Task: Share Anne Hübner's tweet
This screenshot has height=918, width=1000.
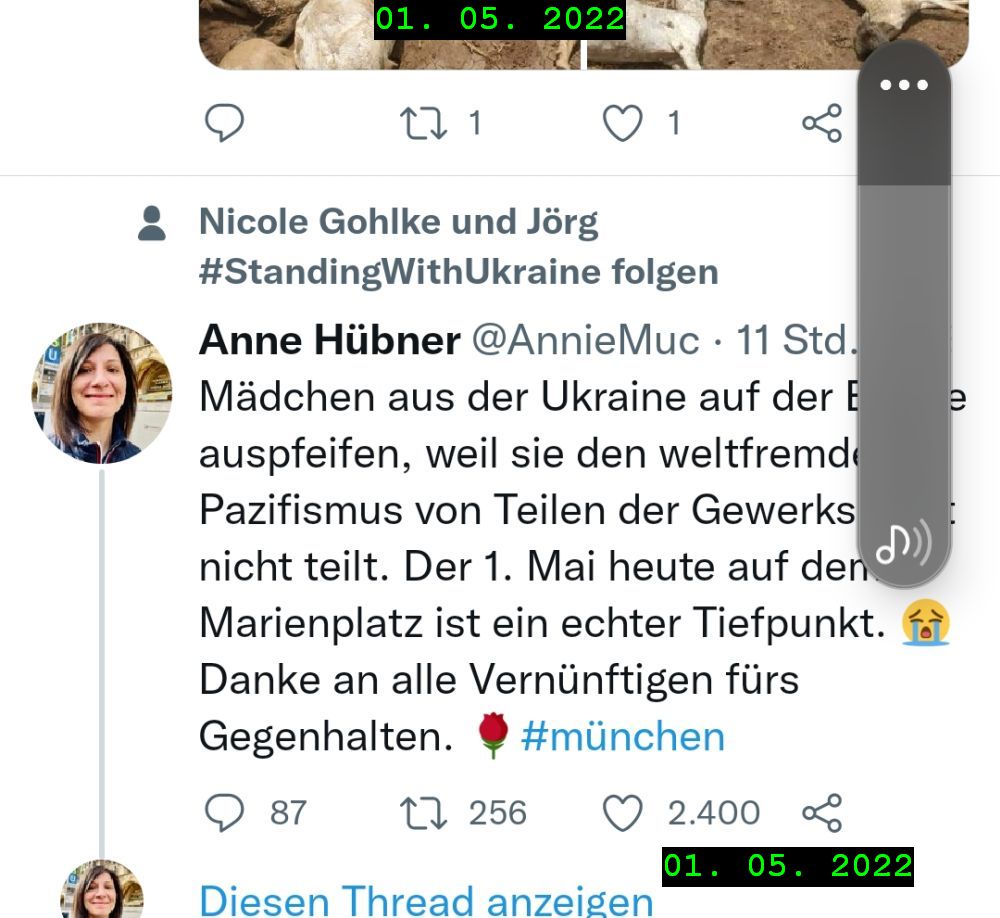Action: click(x=822, y=813)
